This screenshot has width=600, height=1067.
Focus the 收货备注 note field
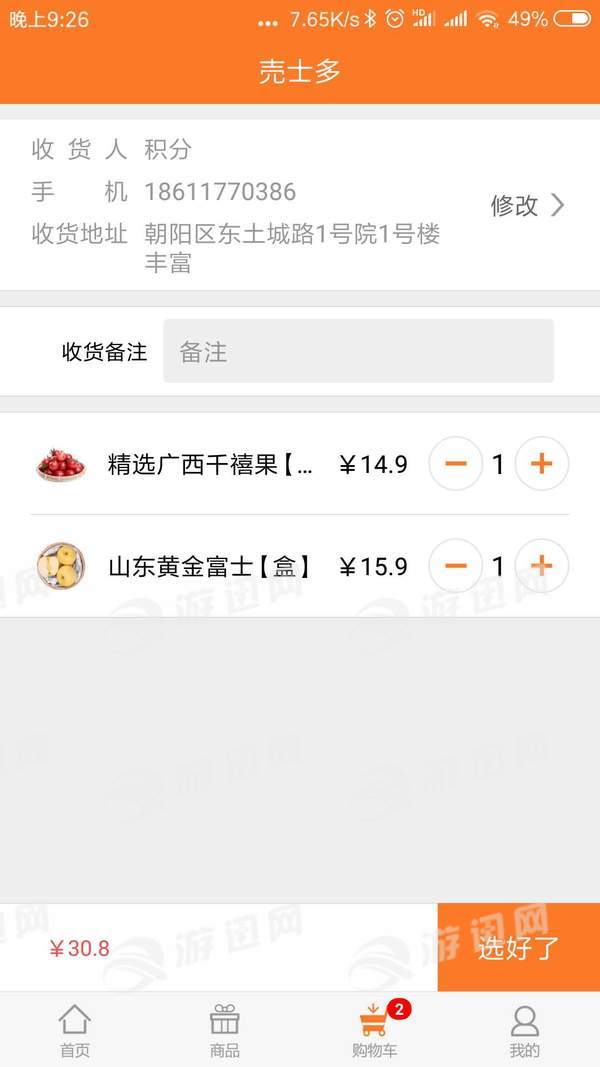358,351
